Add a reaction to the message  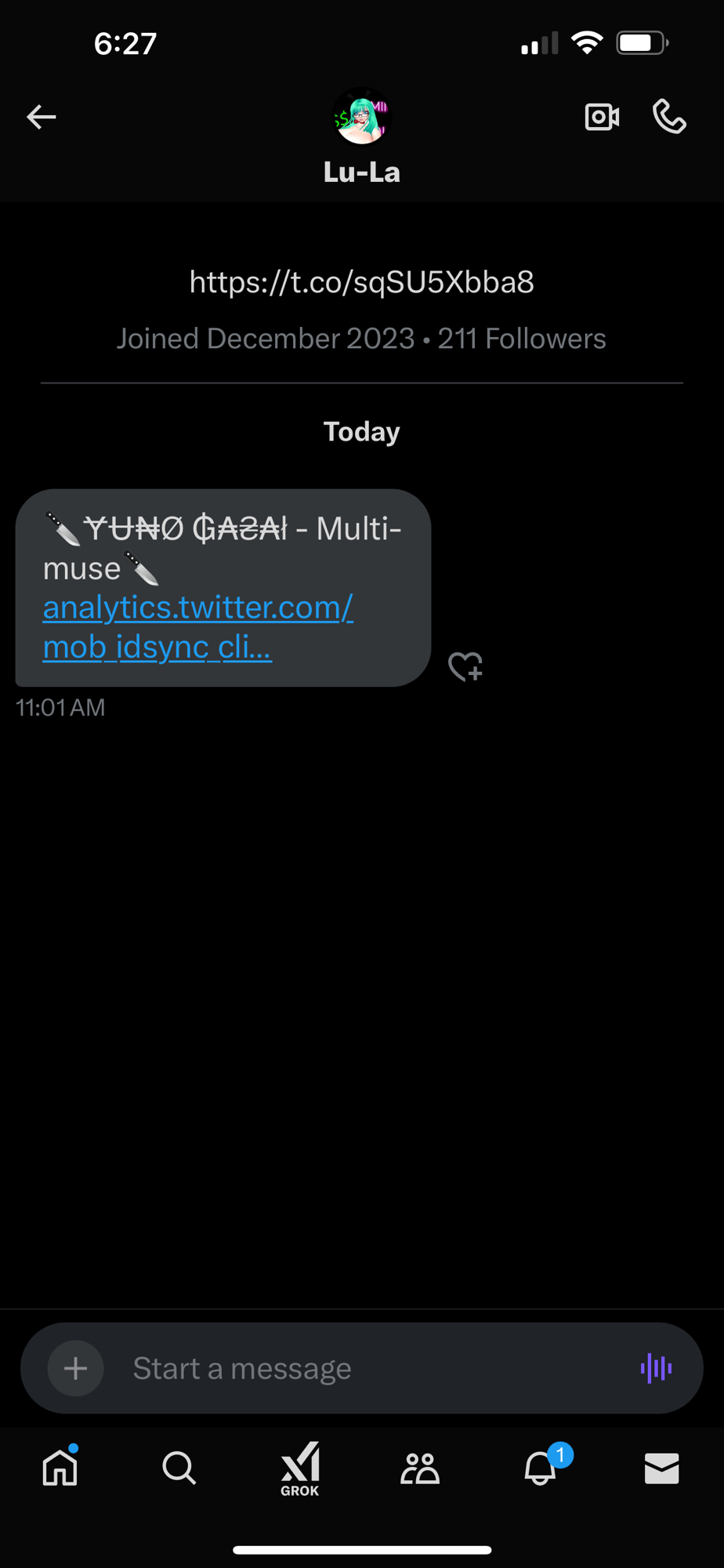pyautogui.click(x=465, y=667)
